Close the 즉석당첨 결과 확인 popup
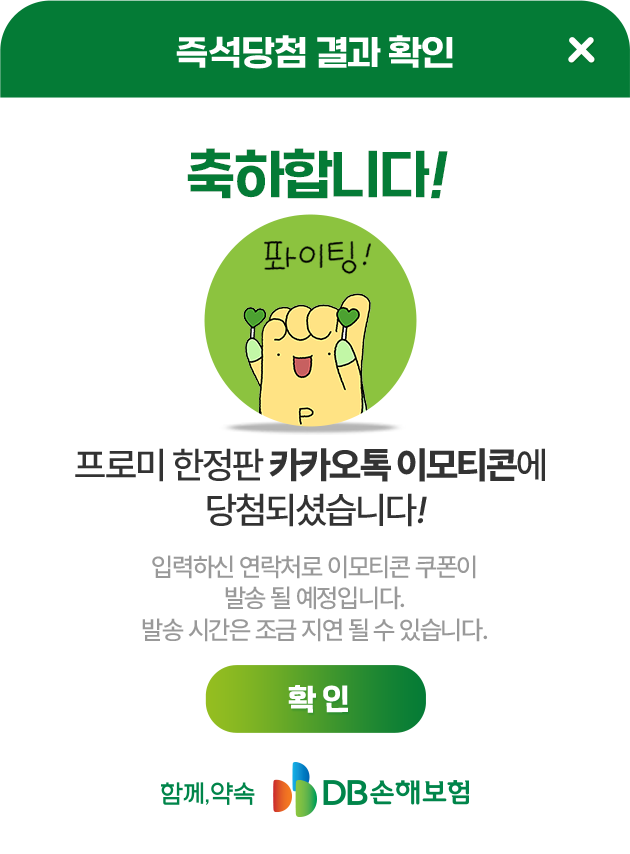This screenshot has width=630, height=854. [x=581, y=50]
